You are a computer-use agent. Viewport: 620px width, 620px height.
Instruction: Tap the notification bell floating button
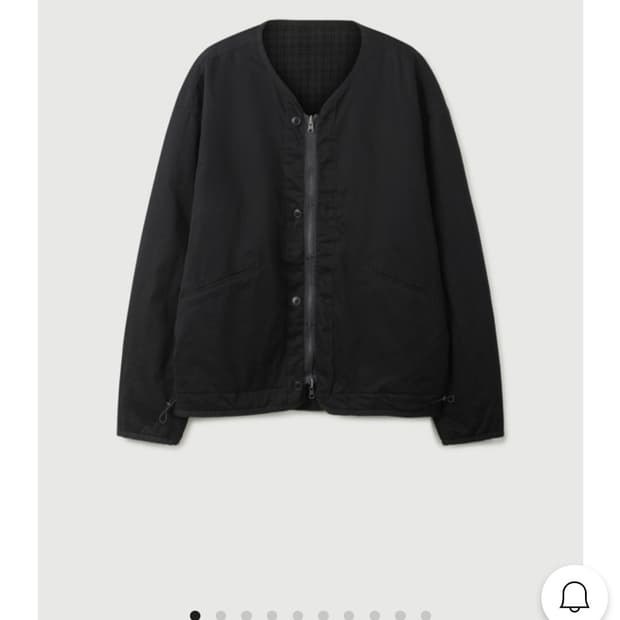tap(574, 596)
